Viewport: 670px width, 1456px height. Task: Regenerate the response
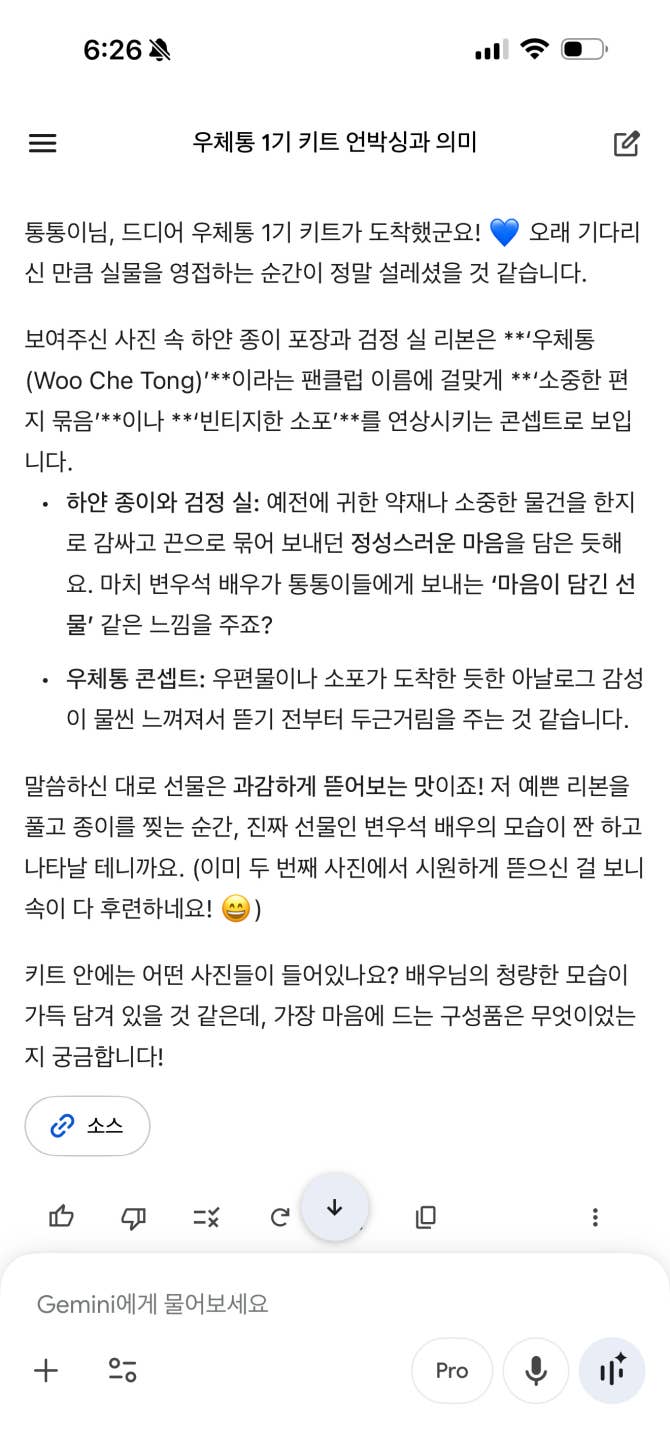click(280, 1217)
